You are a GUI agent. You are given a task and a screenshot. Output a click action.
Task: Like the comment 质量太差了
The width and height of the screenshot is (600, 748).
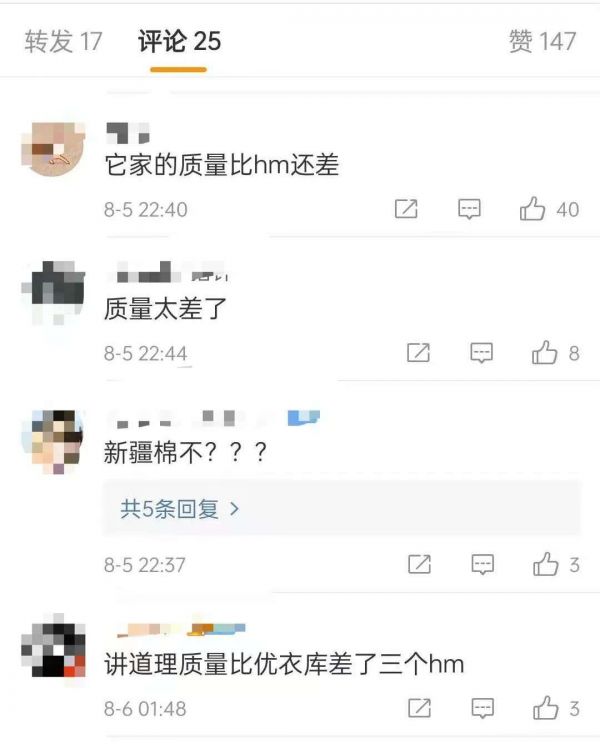(x=545, y=352)
